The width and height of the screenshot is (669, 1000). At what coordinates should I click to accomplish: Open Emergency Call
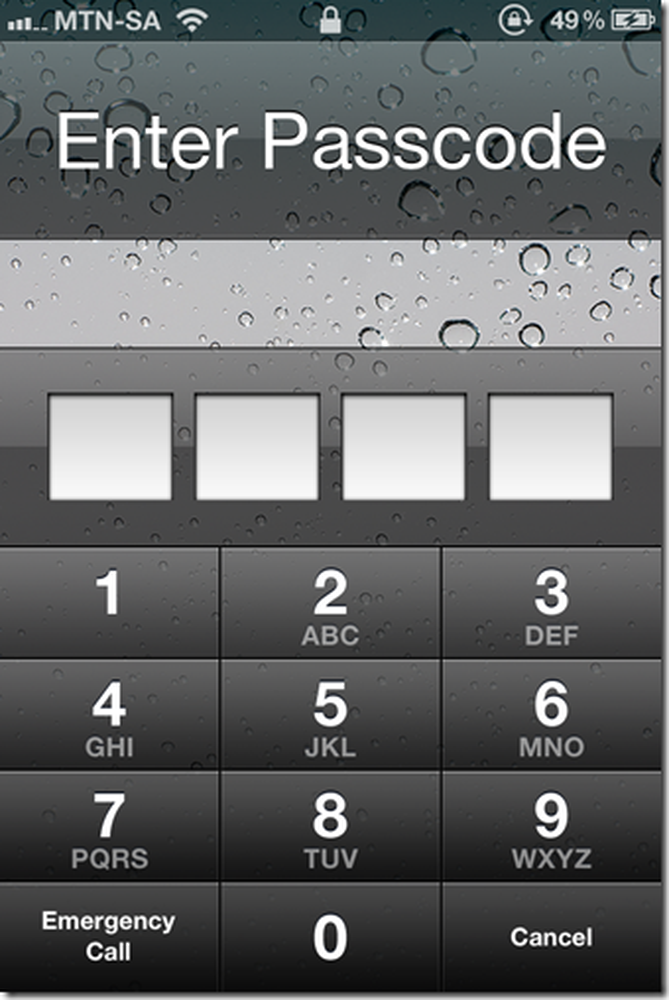point(109,936)
